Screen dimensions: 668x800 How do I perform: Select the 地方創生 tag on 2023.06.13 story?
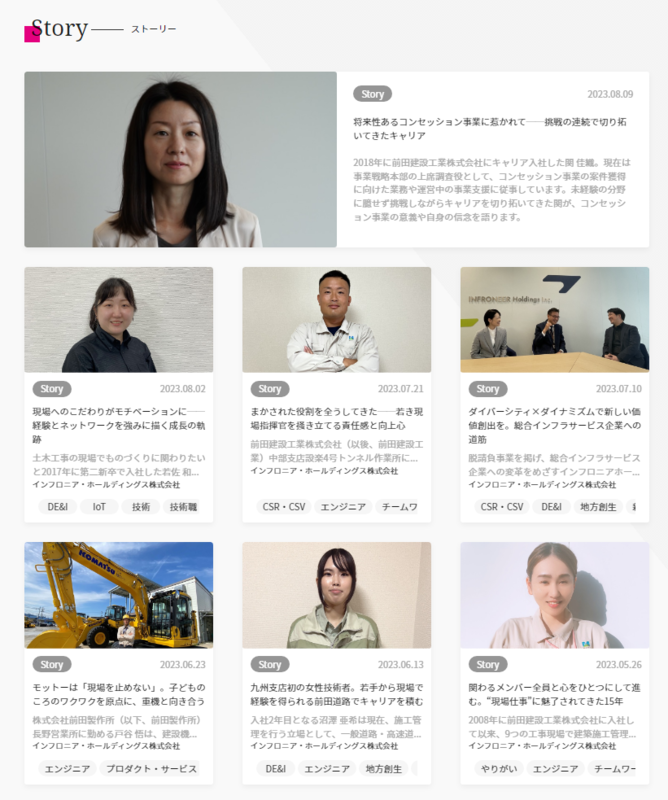pyautogui.click(x=383, y=769)
